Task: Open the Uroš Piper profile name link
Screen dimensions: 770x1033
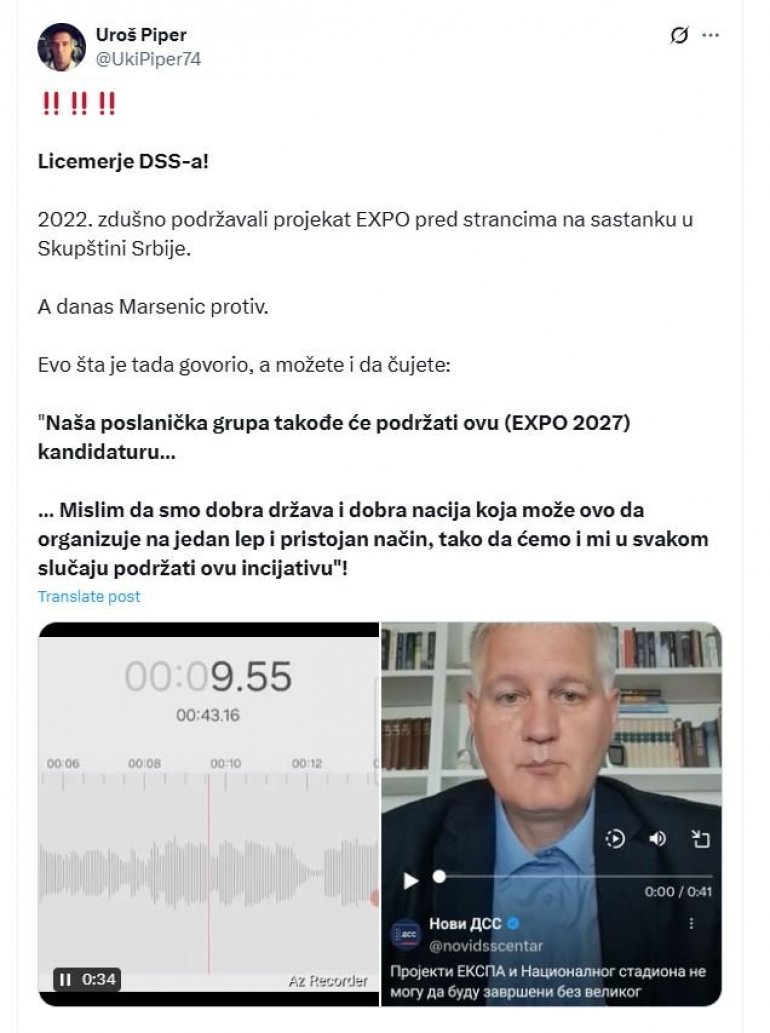Action: click(x=140, y=35)
